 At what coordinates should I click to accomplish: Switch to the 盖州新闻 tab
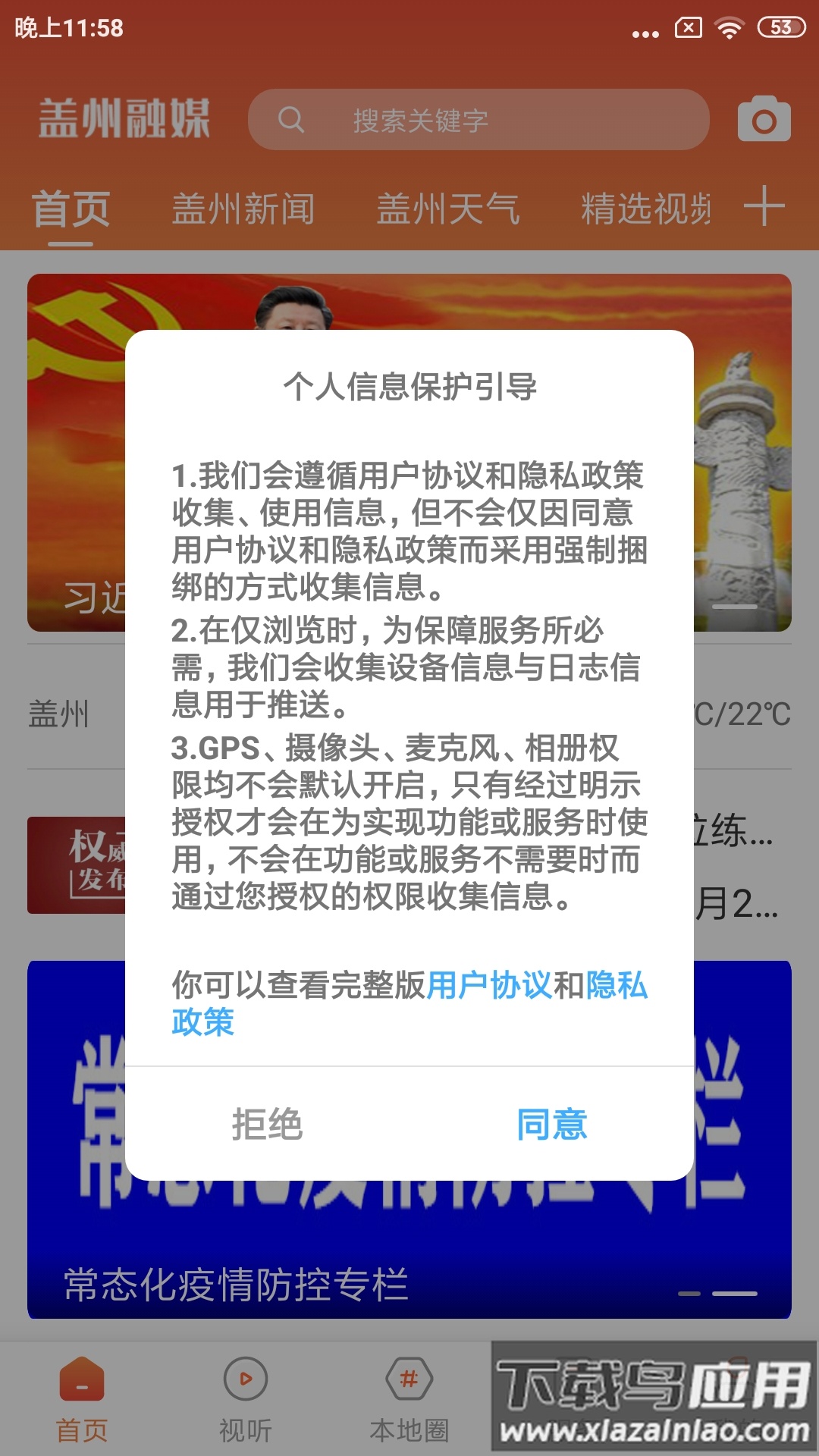(x=244, y=209)
